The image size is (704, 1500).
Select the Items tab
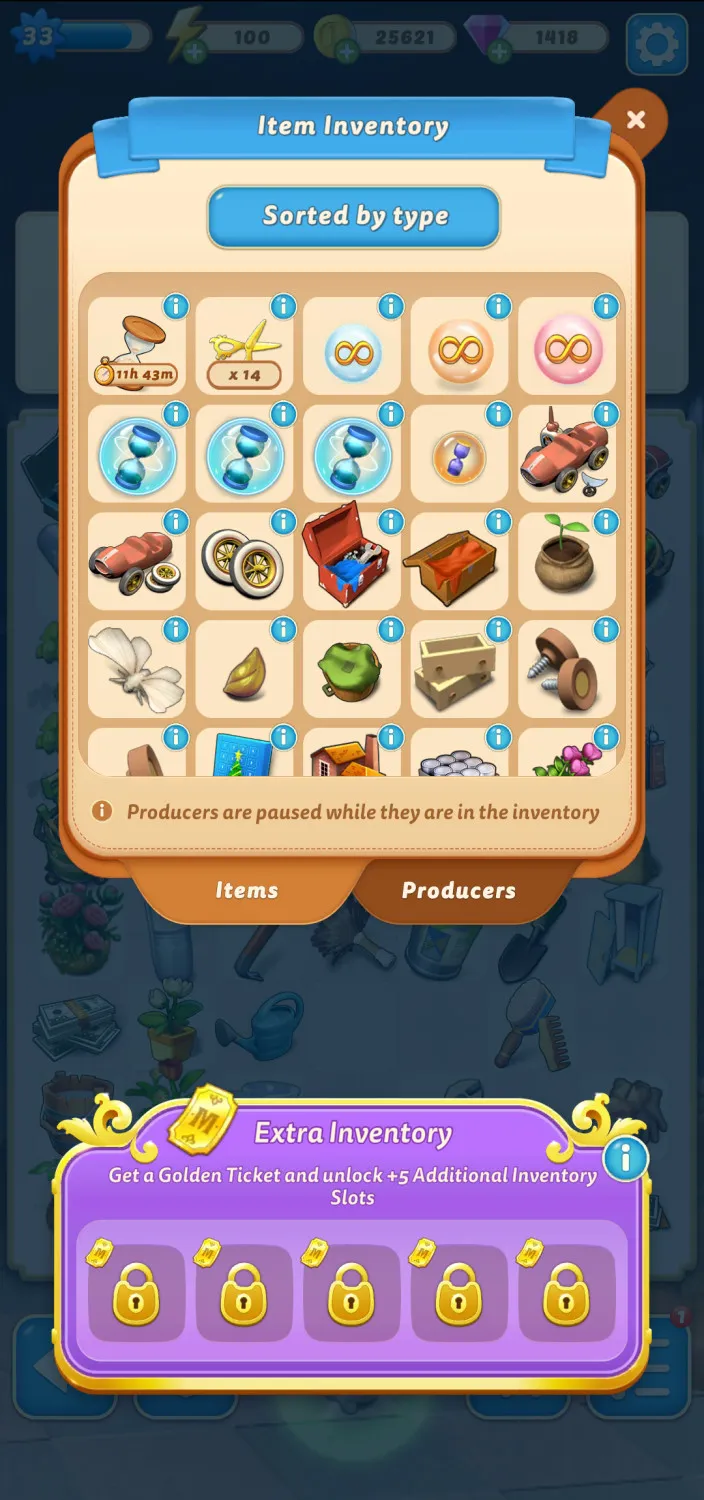246,890
